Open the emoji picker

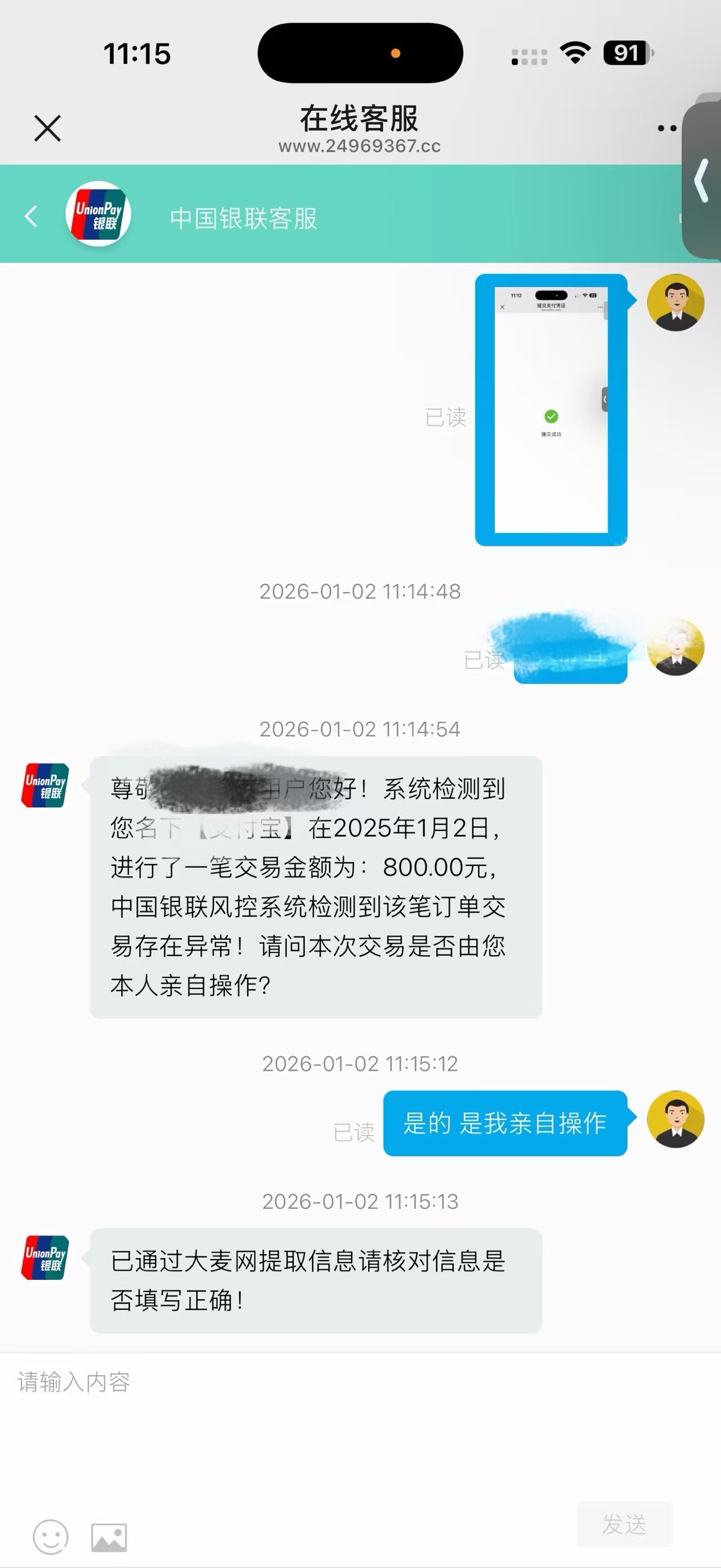[x=51, y=1536]
